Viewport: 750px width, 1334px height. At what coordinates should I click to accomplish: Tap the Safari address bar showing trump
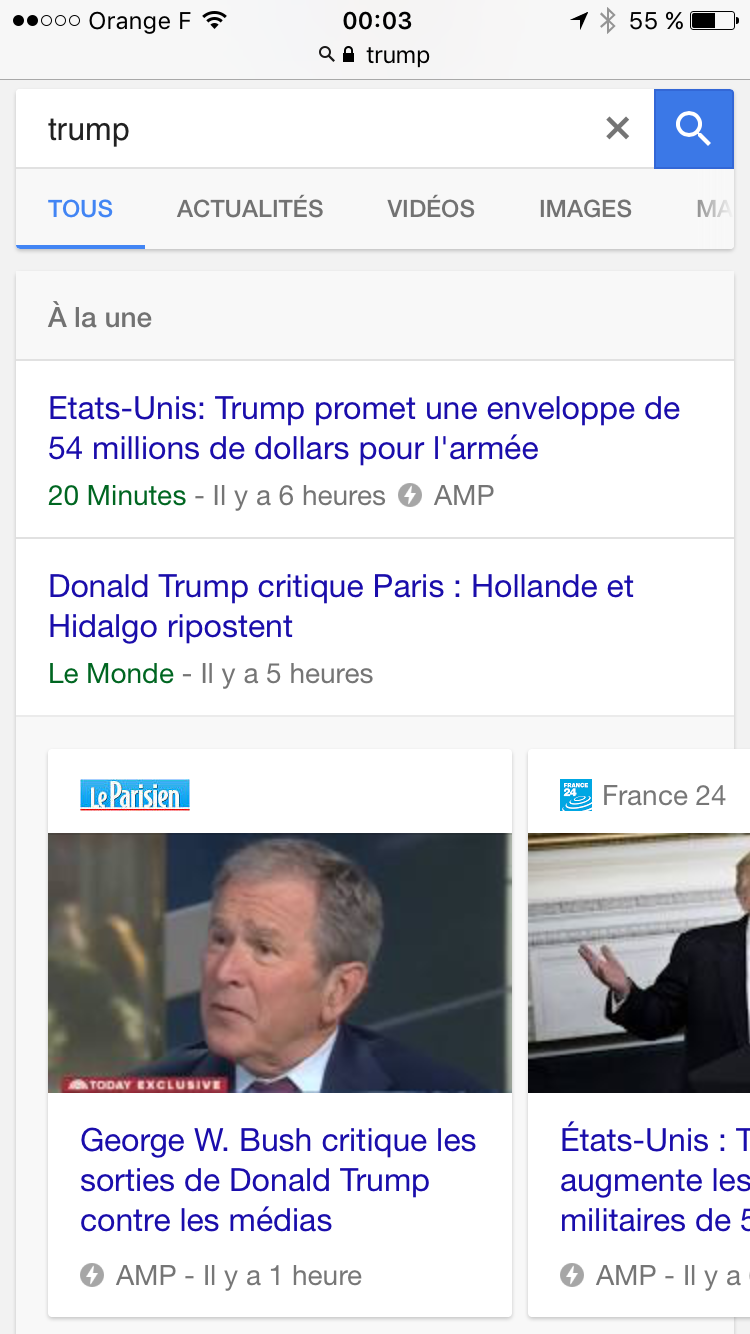(x=375, y=54)
